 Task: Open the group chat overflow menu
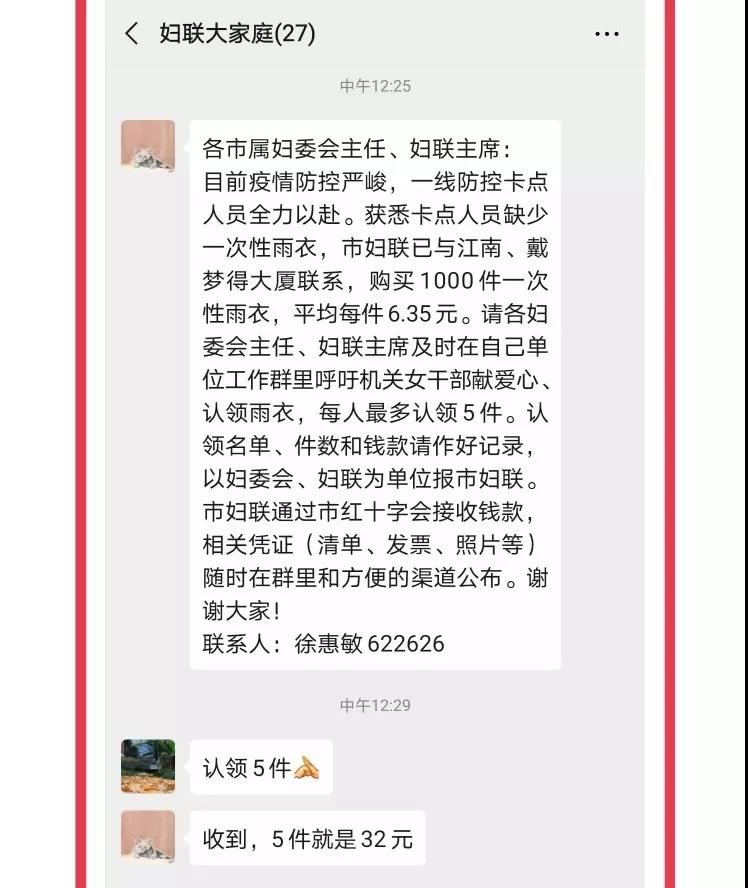point(606,34)
